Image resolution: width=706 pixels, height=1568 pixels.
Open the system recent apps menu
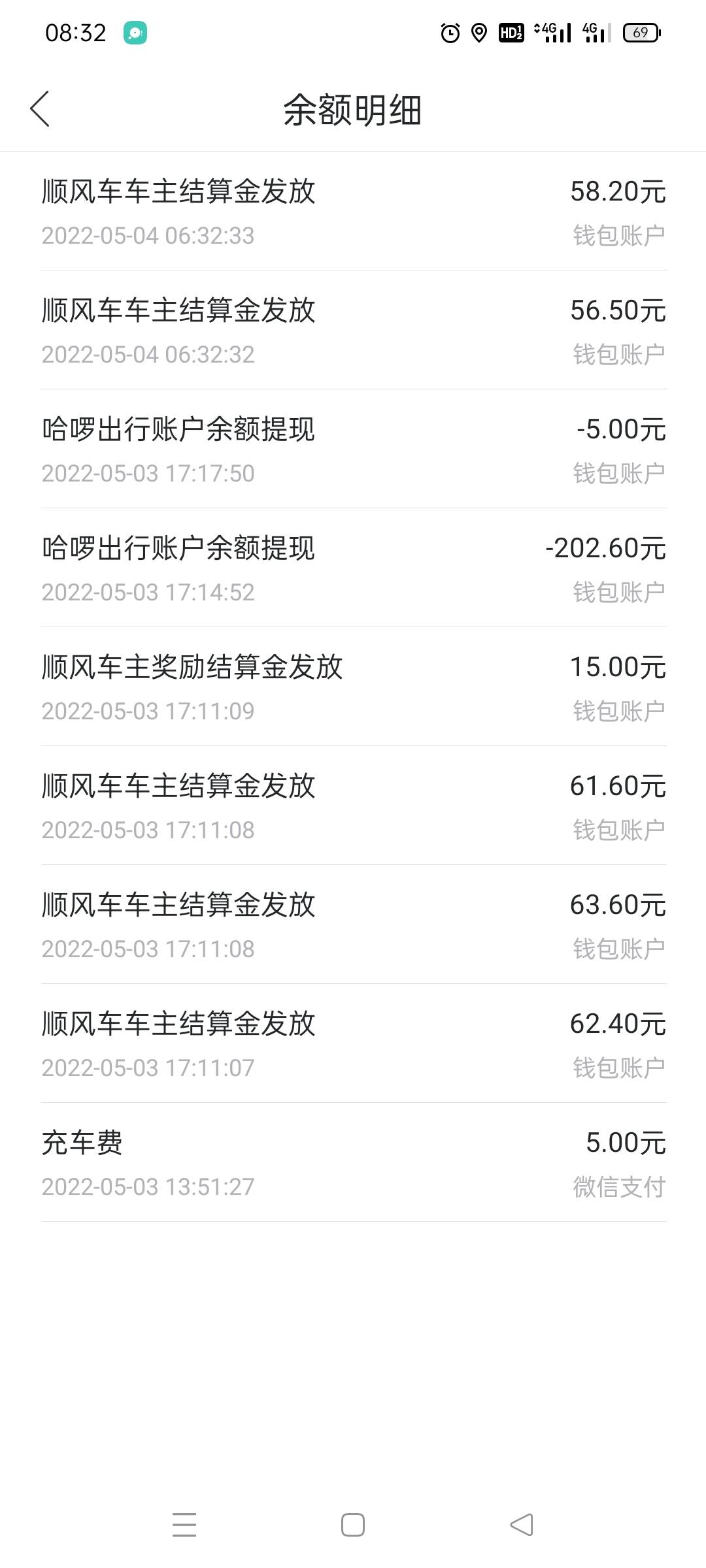[x=184, y=1525]
